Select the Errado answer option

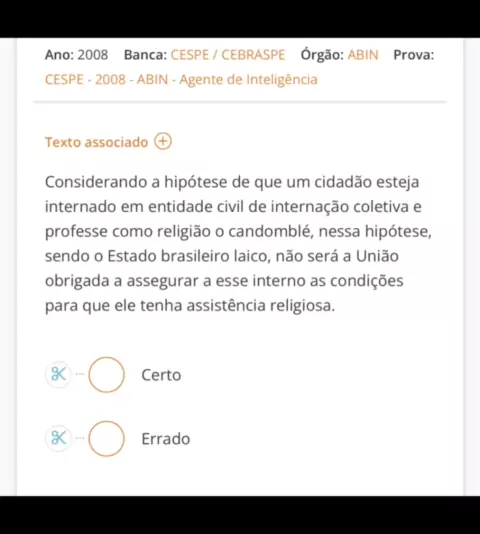tap(107, 438)
